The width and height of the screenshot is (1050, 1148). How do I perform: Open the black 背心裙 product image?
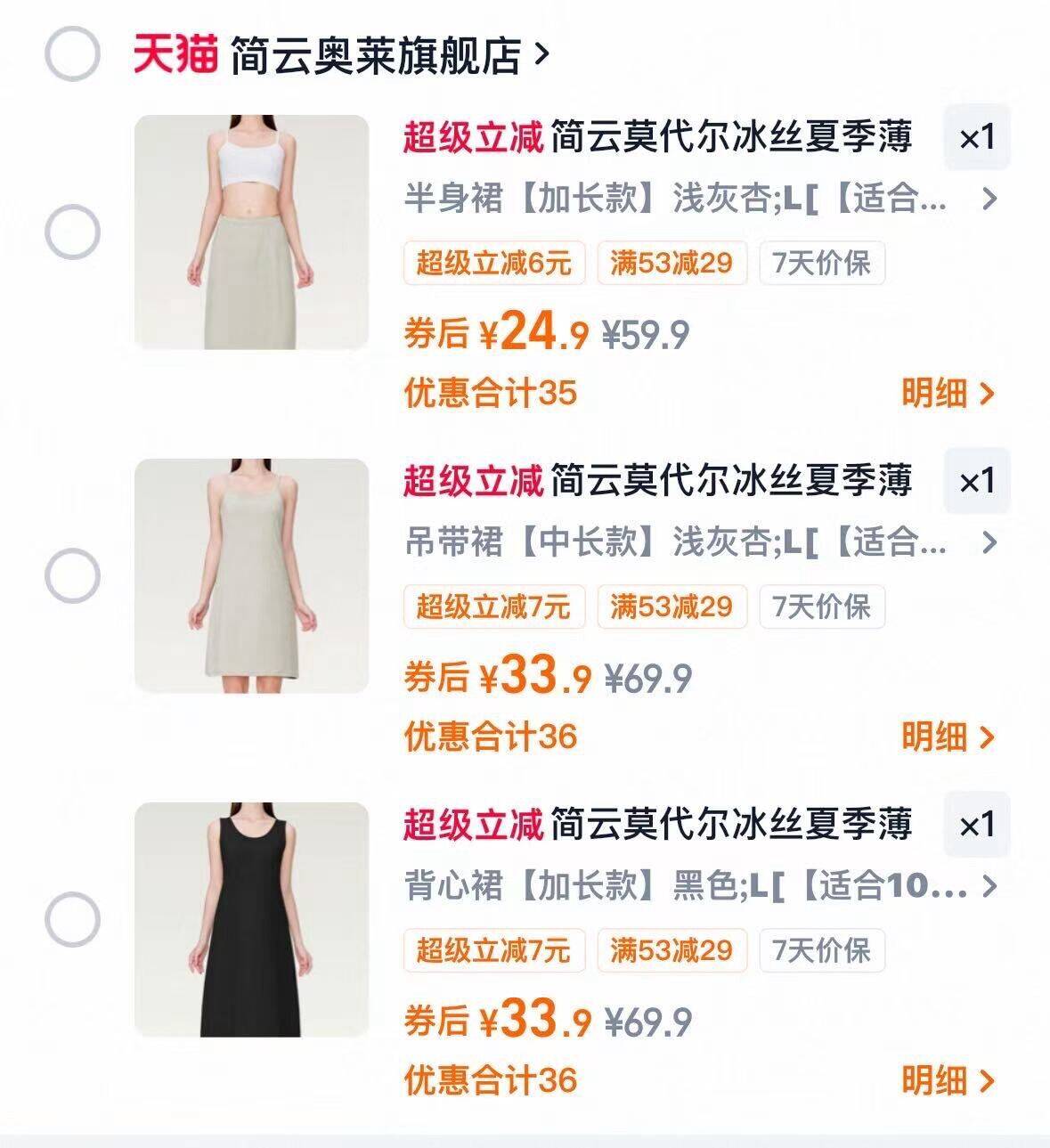click(x=251, y=919)
